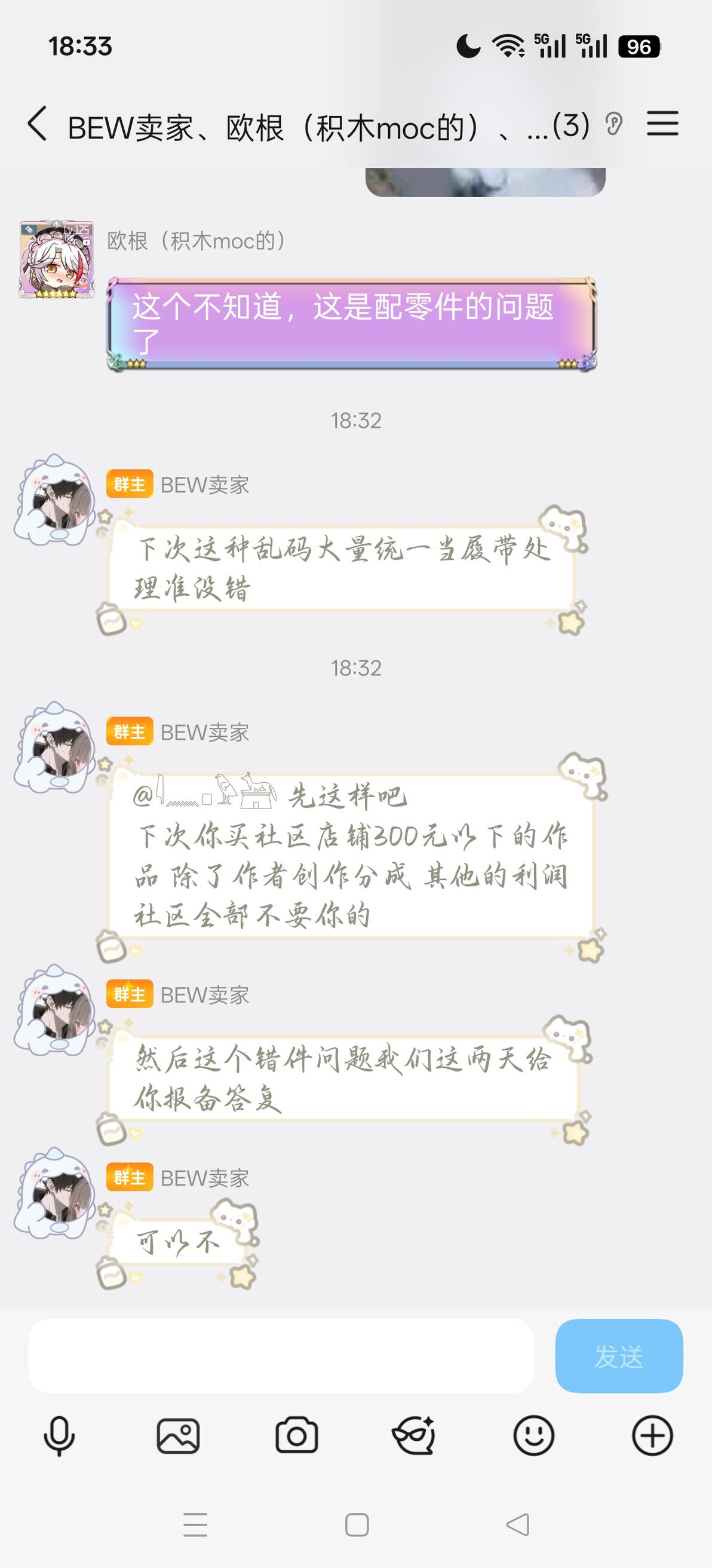Image resolution: width=712 pixels, height=1568 pixels.
Task: Open the emoji smiley panel
Action: pyautogui.click(x=533, y=1436)
